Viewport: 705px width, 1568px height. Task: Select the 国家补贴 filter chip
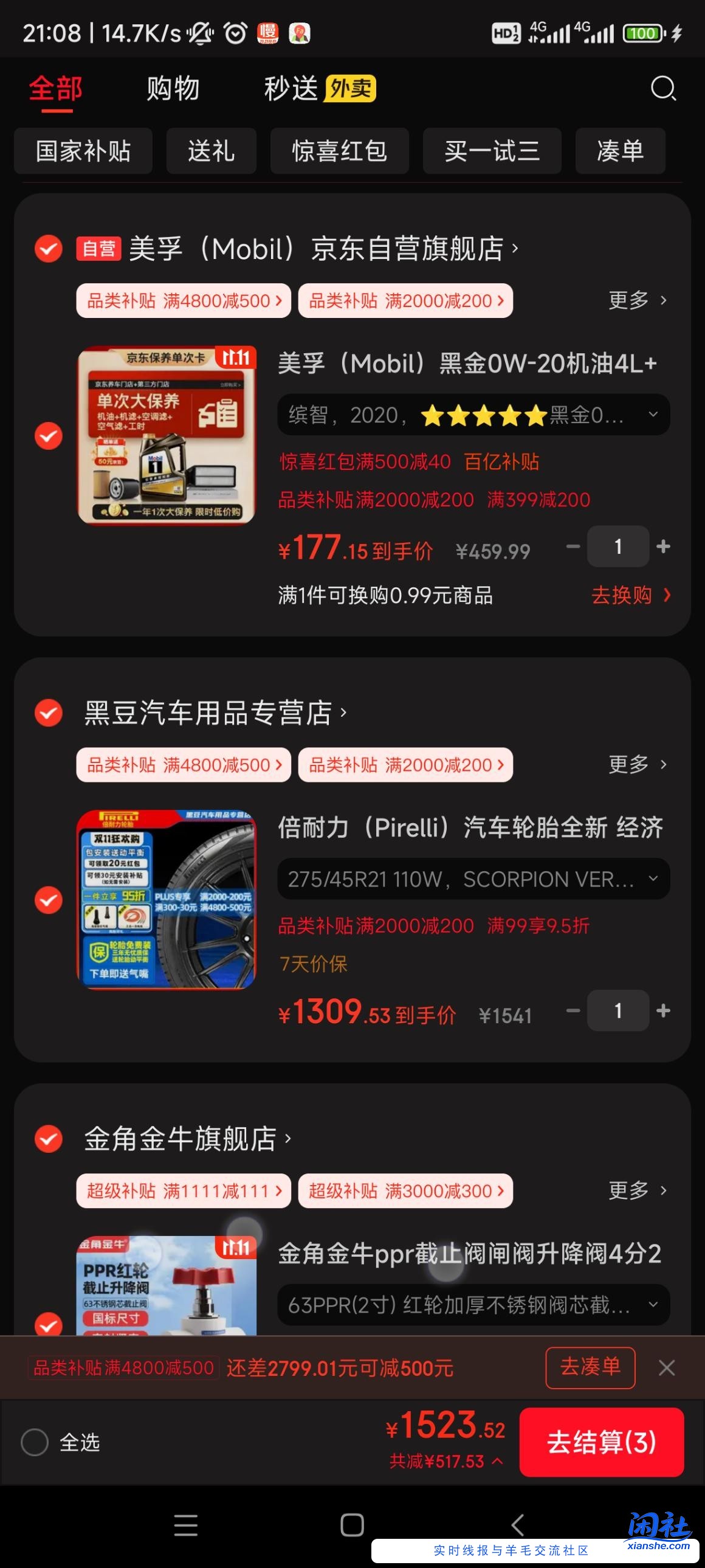tap(83, 151)
